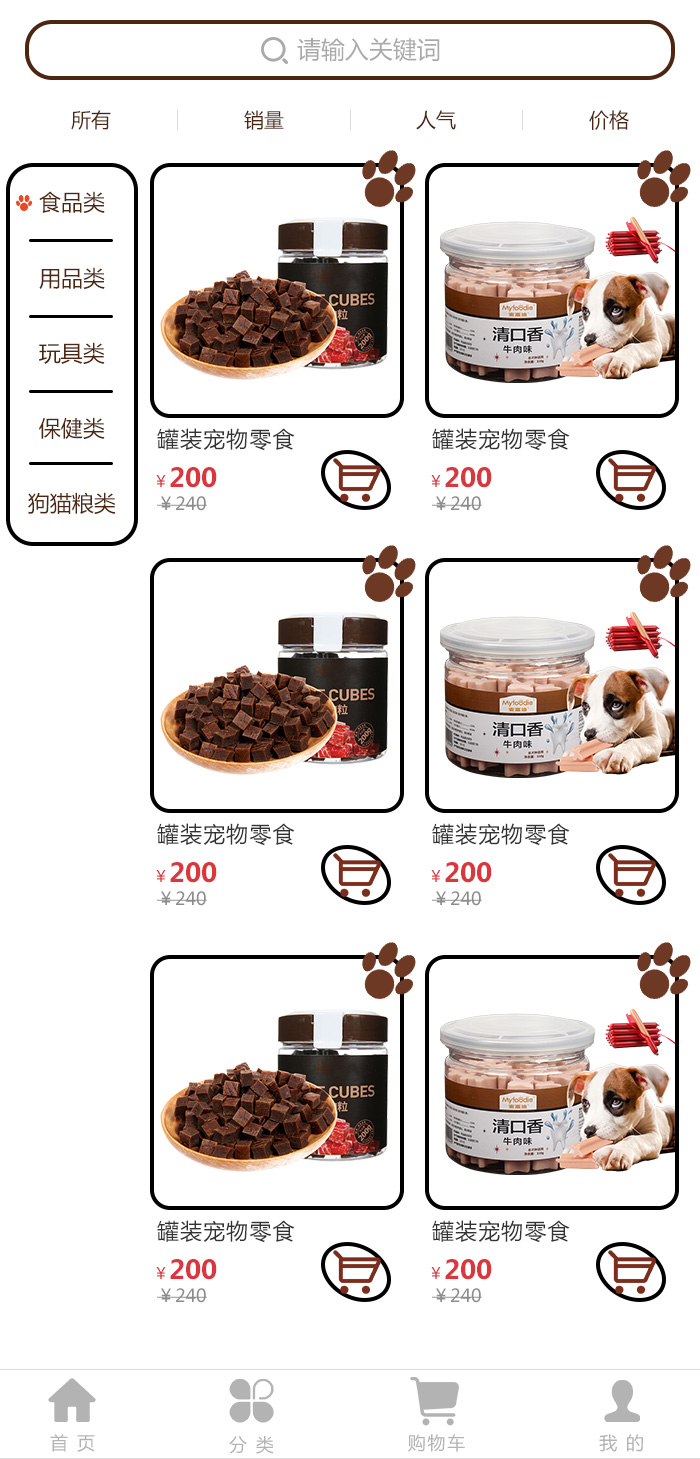
Task: Sort products by 销量
Action: pos(264,121)
